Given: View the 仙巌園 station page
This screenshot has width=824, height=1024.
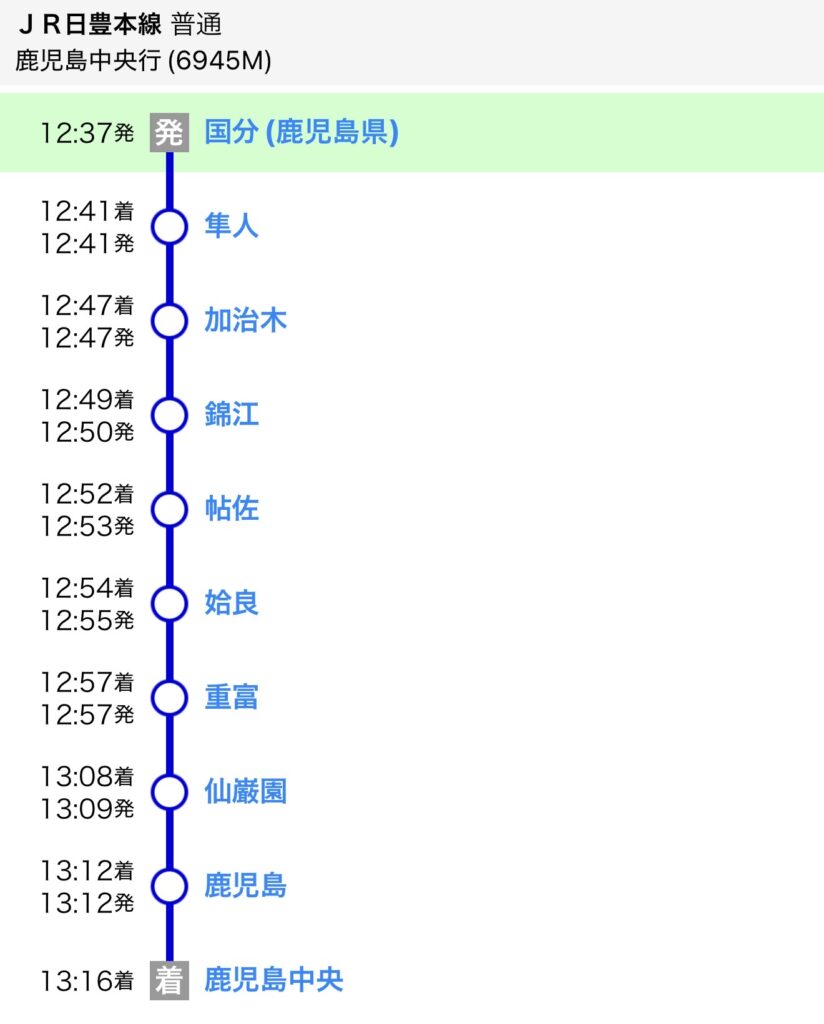Looking at the screenshot, I should (x=245, y=792).
